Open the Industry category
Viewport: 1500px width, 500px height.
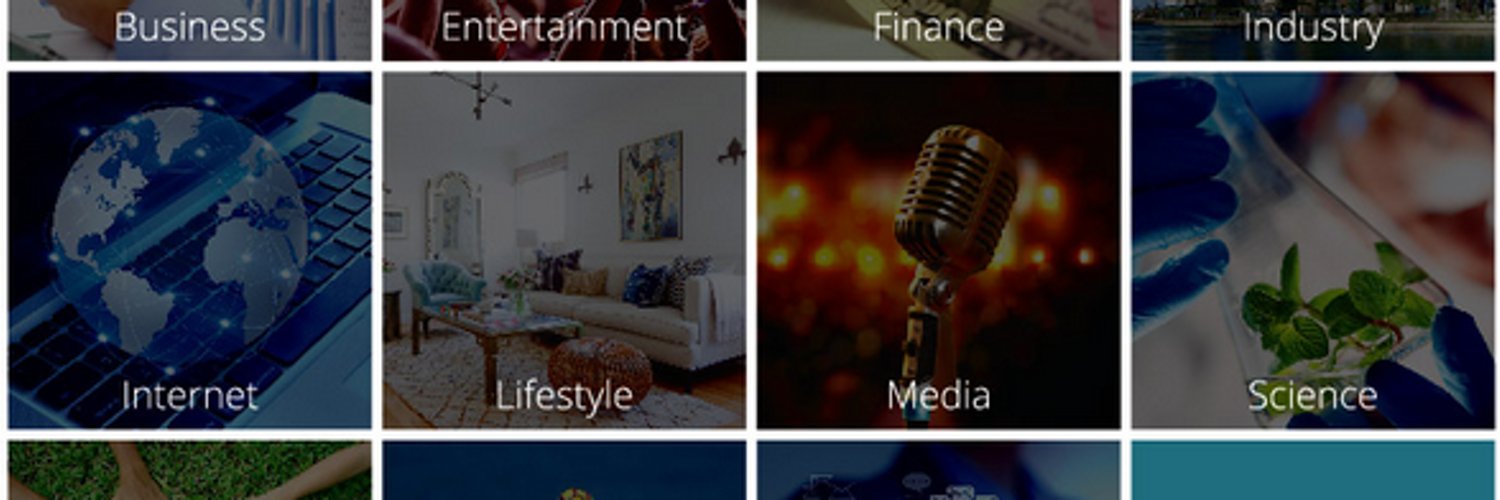1312,28
